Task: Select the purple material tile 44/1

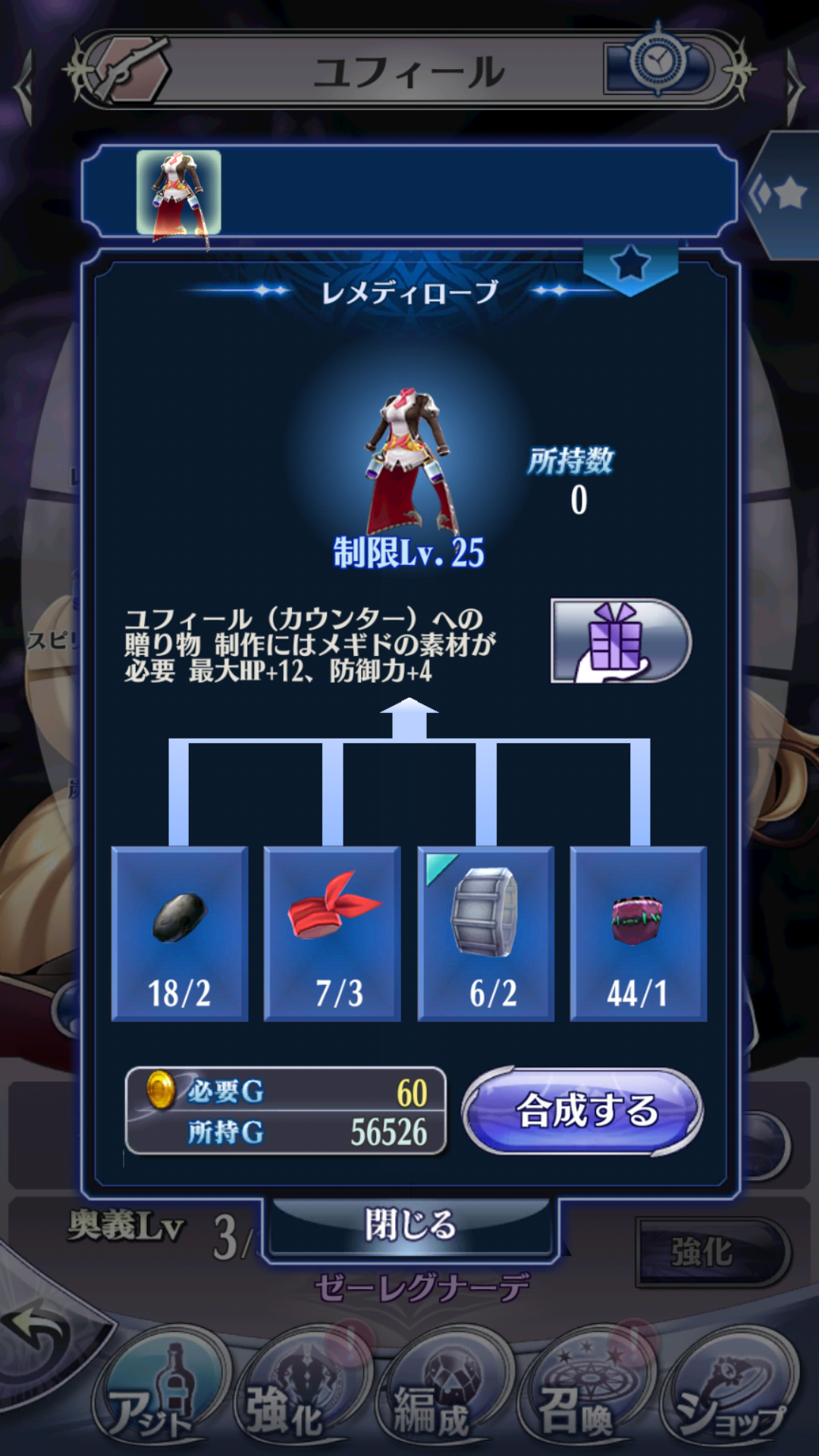Action: [639, 934]
